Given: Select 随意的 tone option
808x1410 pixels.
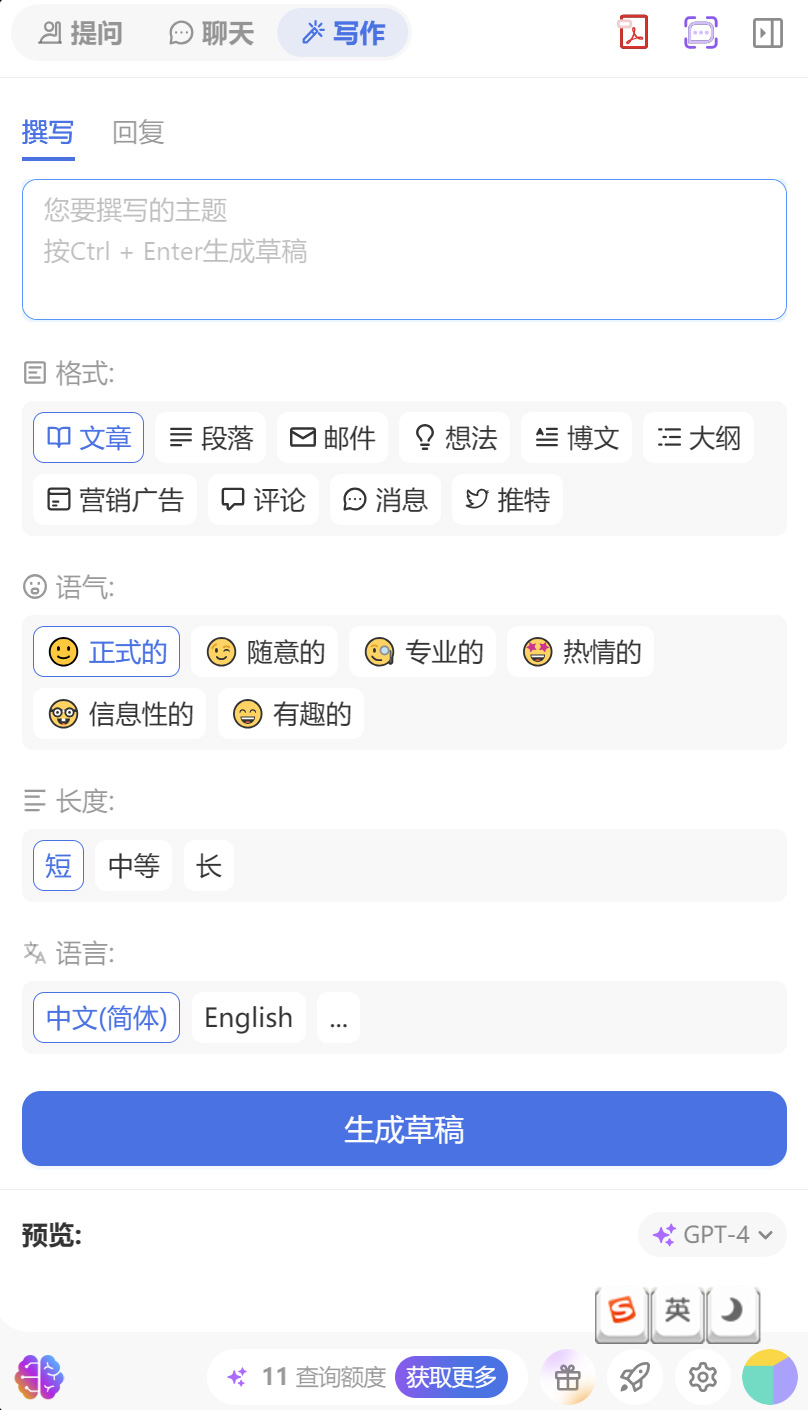Looking at the screenshot, I should tap(264, 651).
